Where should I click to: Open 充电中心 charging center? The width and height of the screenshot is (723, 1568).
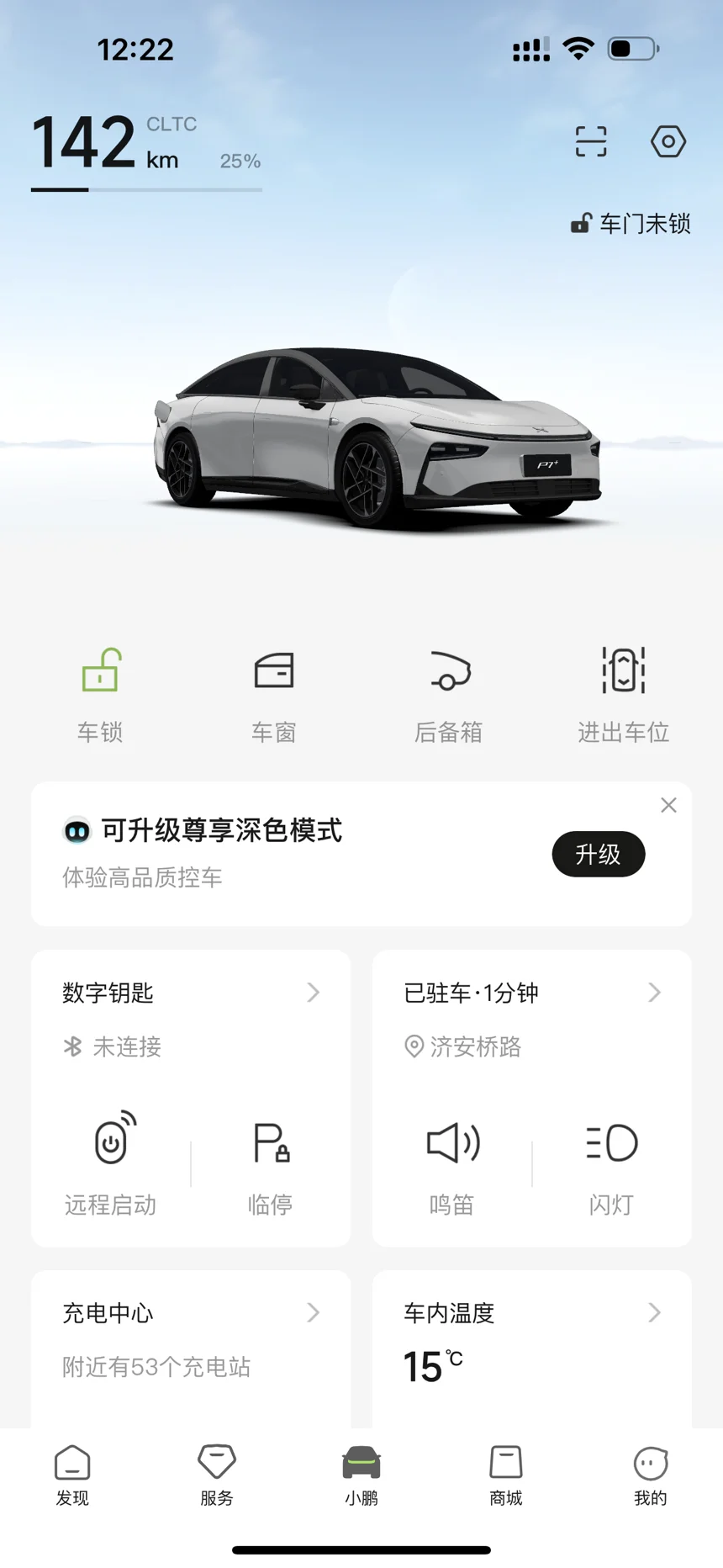click(x=191, y=1313)
